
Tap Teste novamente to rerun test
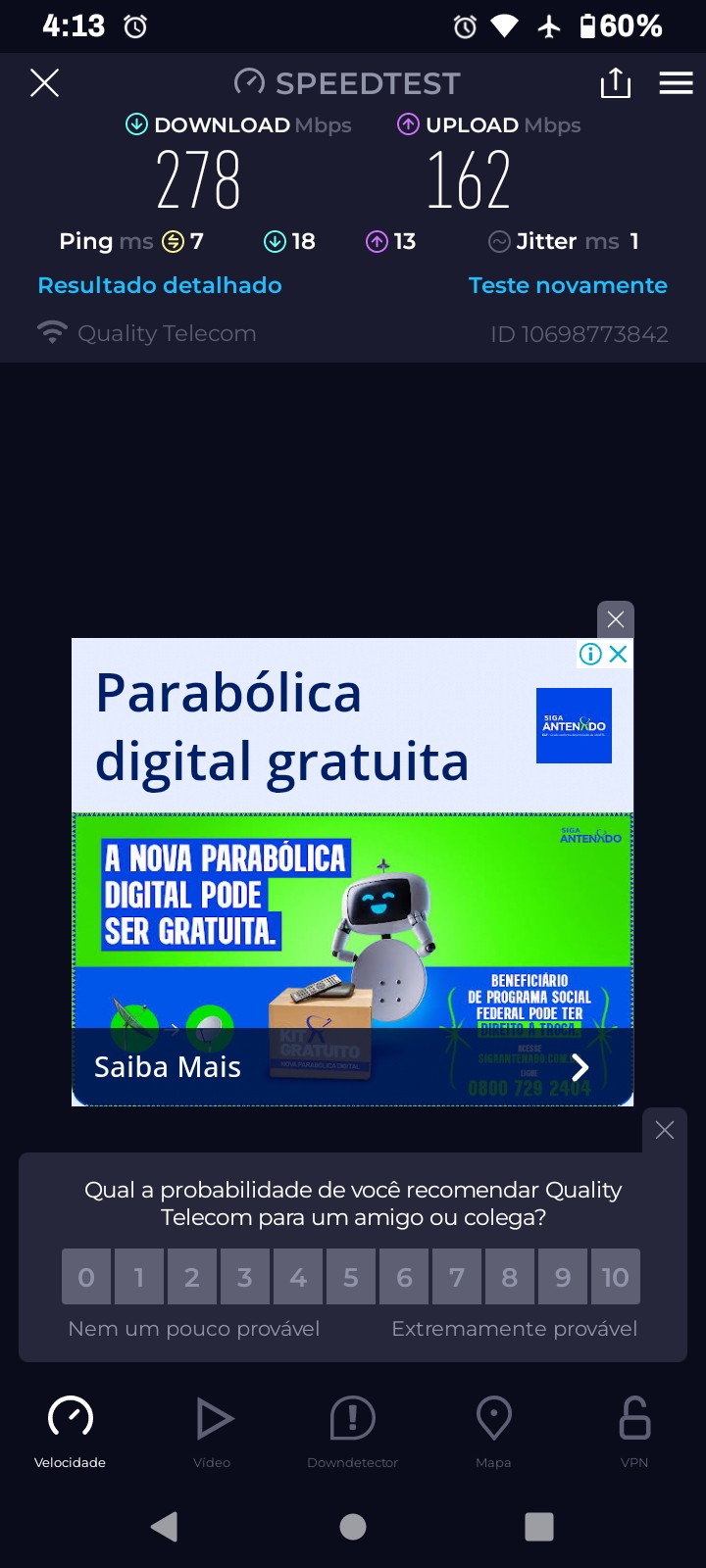[x=568, y=285]
